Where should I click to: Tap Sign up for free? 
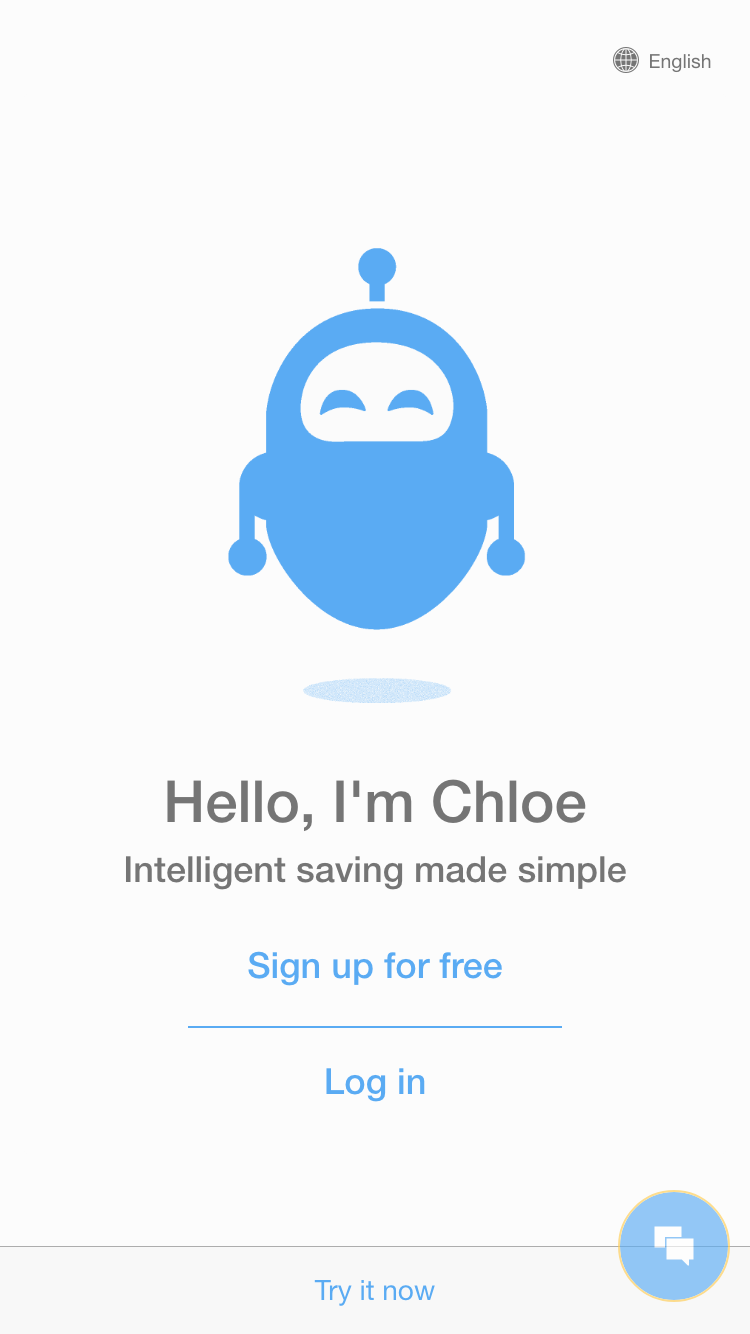(375, 966)
